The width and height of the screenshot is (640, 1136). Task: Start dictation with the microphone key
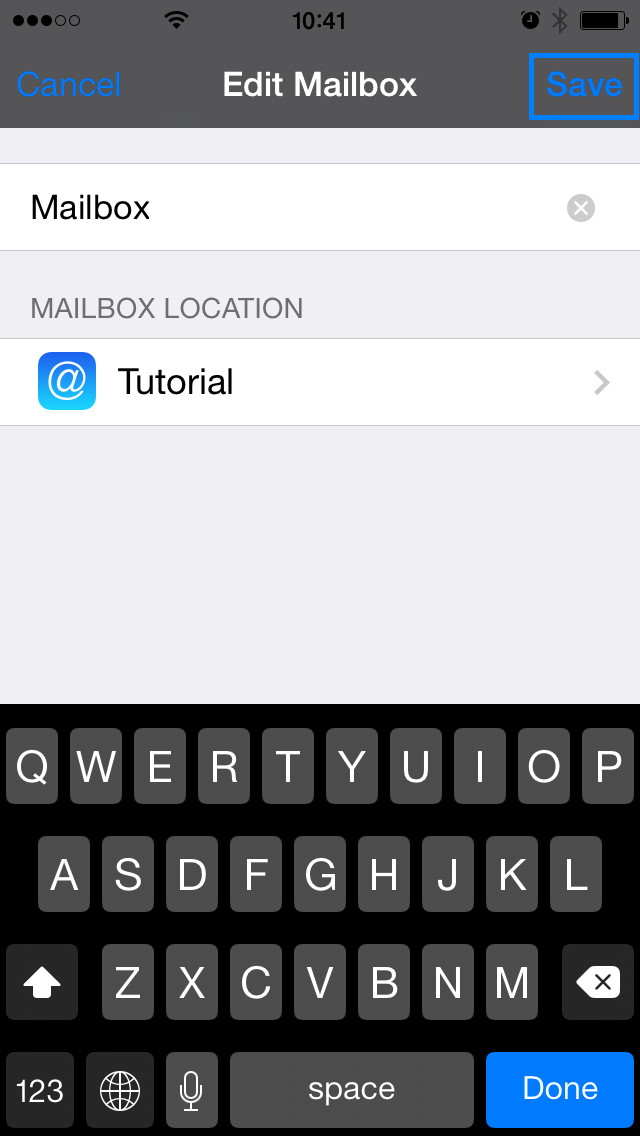[191, 1090]
